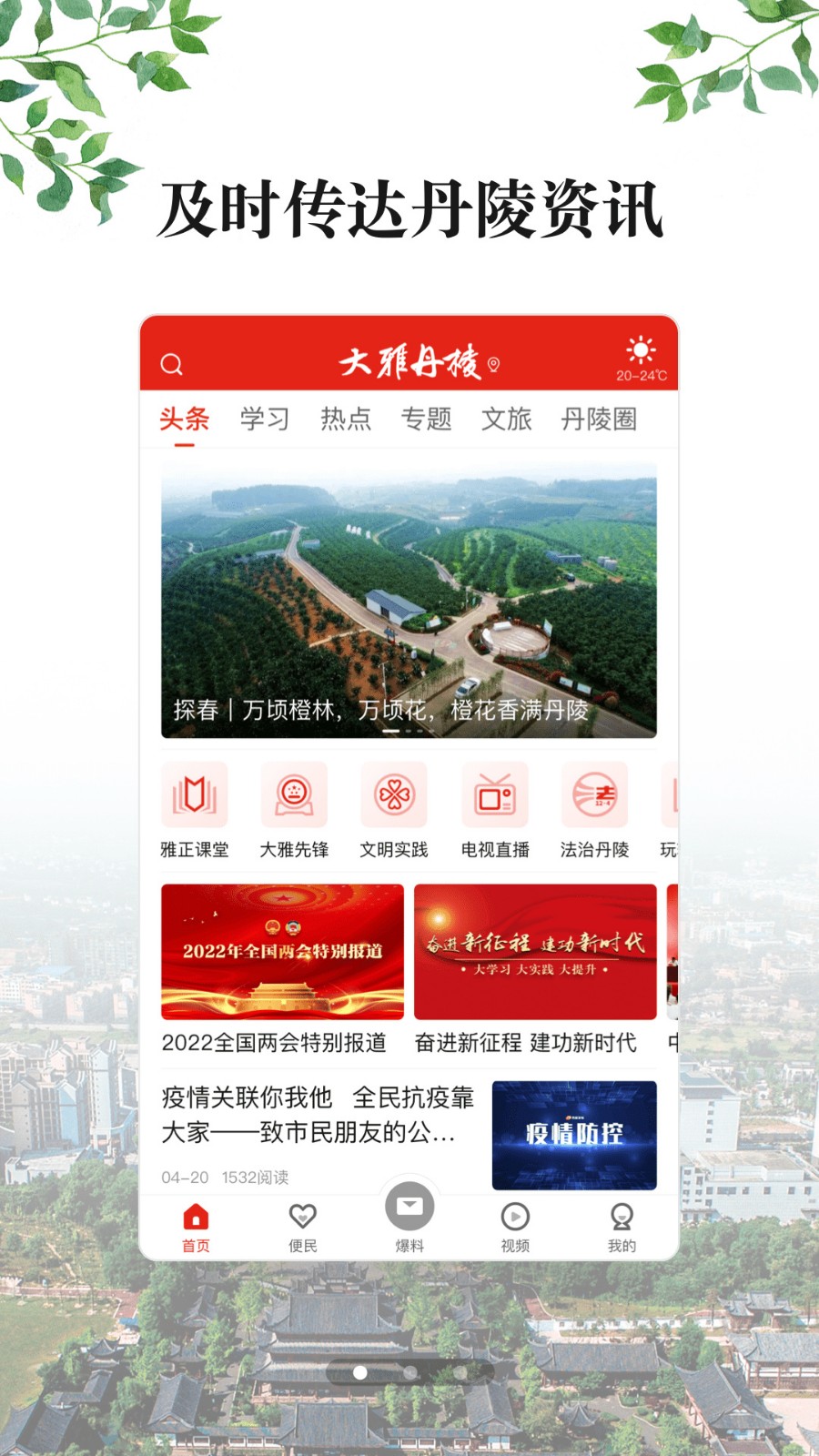The height and width of the screenshot is (1456, 819).
Task: Open 雅正课堂 service icon
Action: [194, 794]
